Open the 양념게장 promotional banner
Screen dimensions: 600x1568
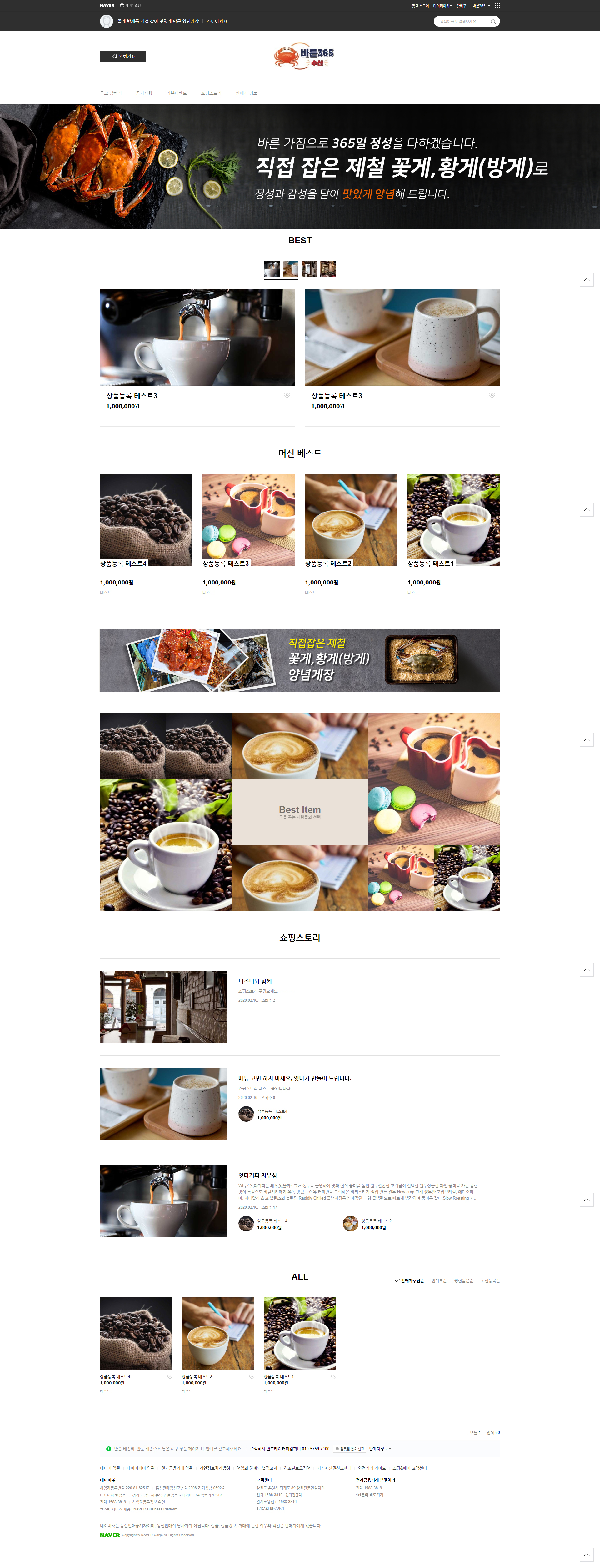[299, 660]
